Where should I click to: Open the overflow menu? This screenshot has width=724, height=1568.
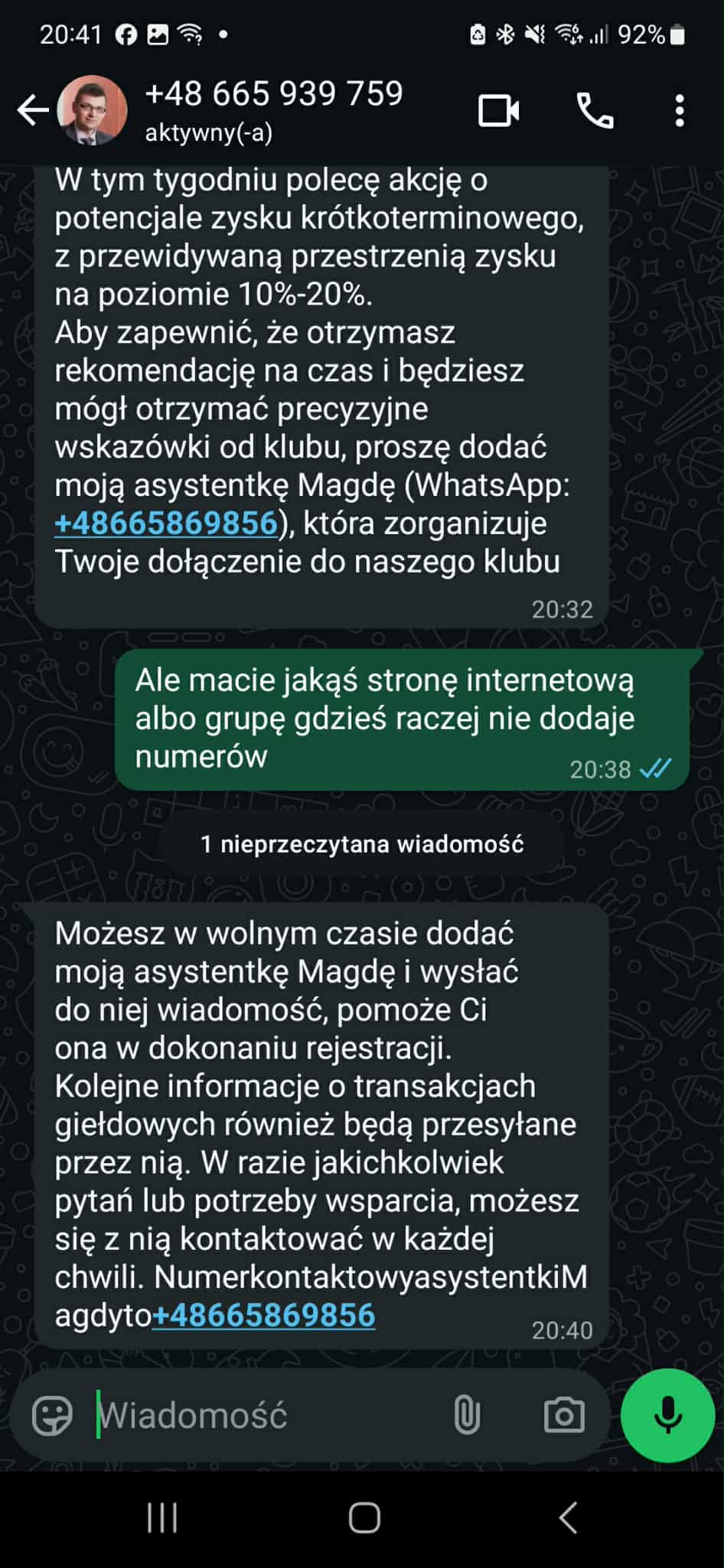(x=680, y=111)
